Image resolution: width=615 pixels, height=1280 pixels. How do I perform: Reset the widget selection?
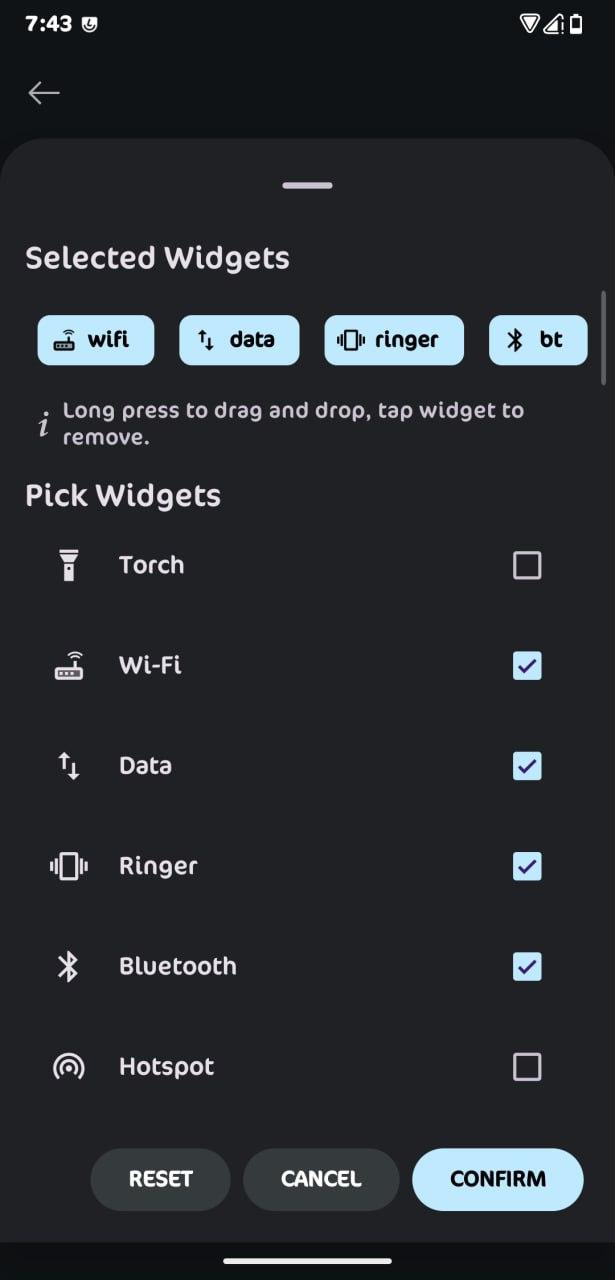[160, 1180]
